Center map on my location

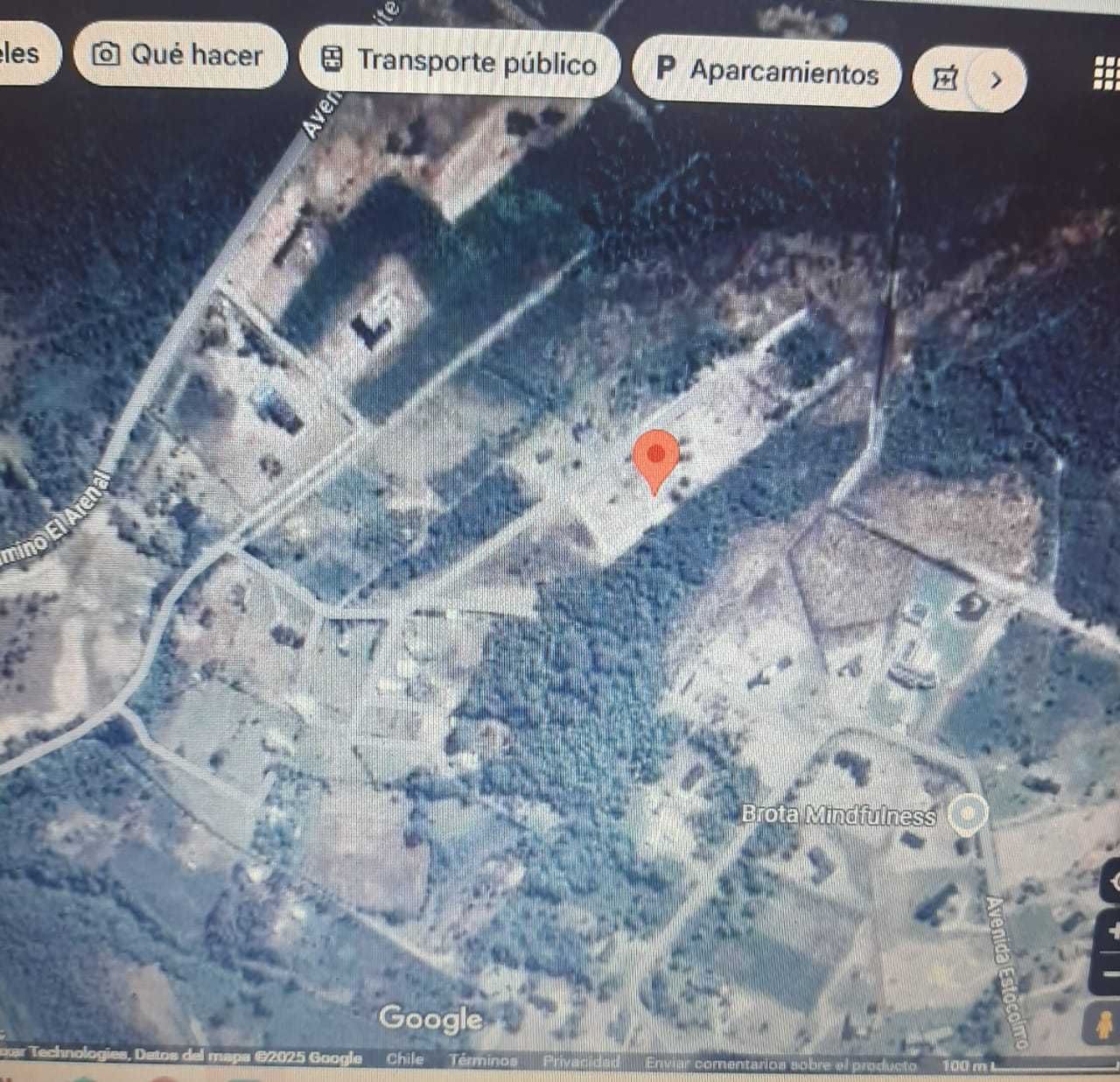coord(1113,880)
